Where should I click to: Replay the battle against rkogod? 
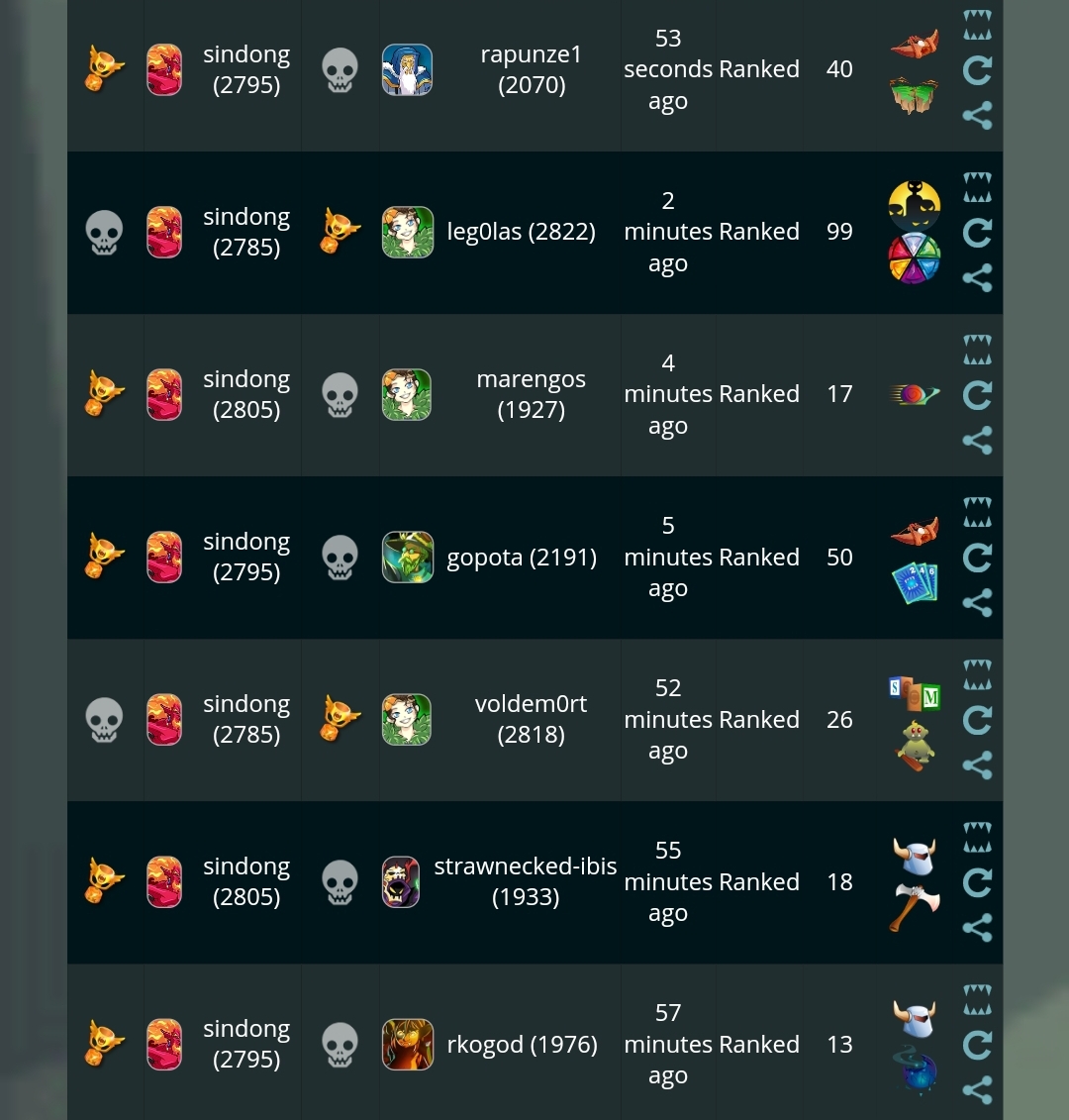tap(977, 1045)
